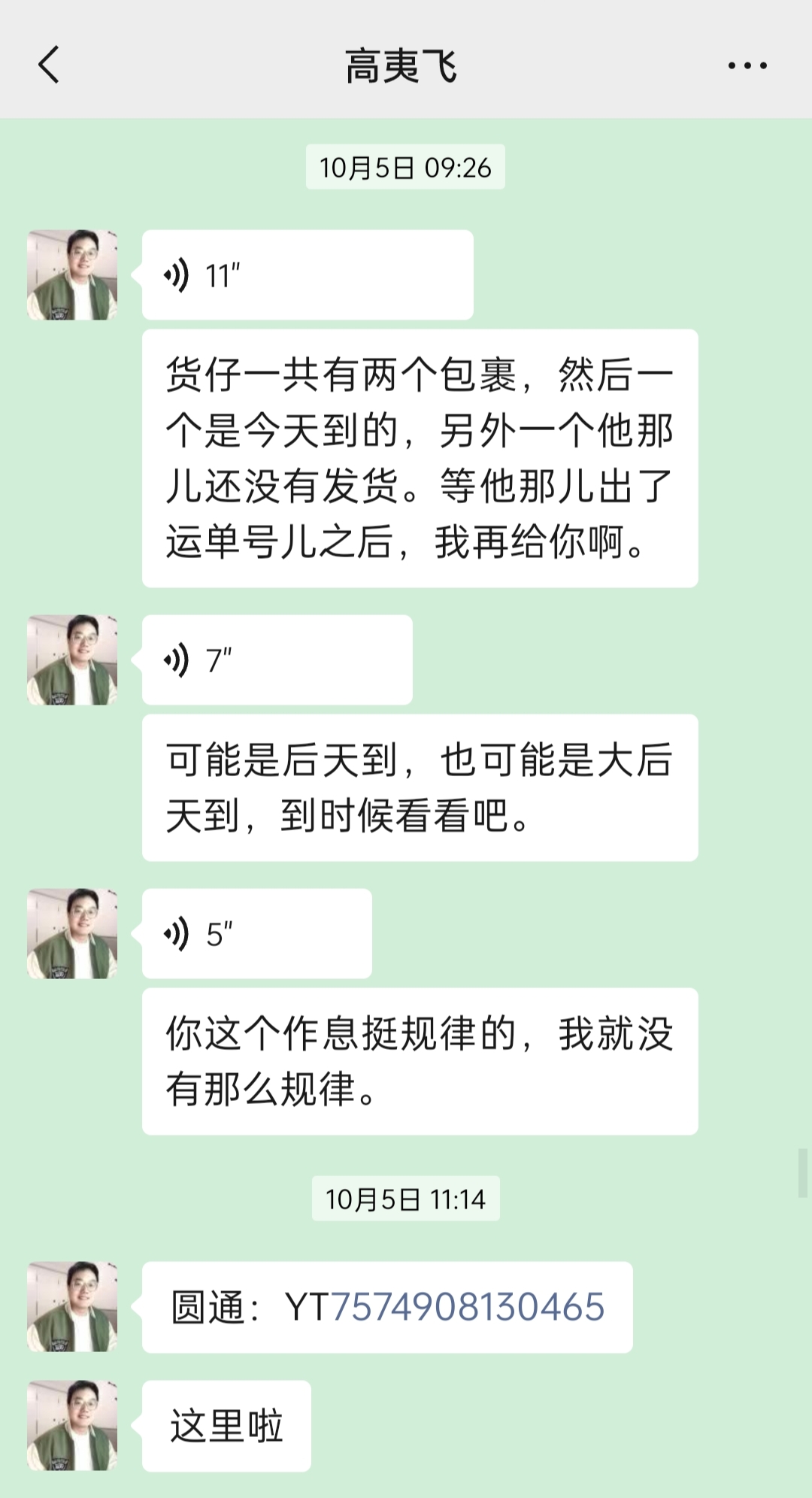Play the 11-second voice message
The image size is (812, 1498).
click(x=307, y=275)
